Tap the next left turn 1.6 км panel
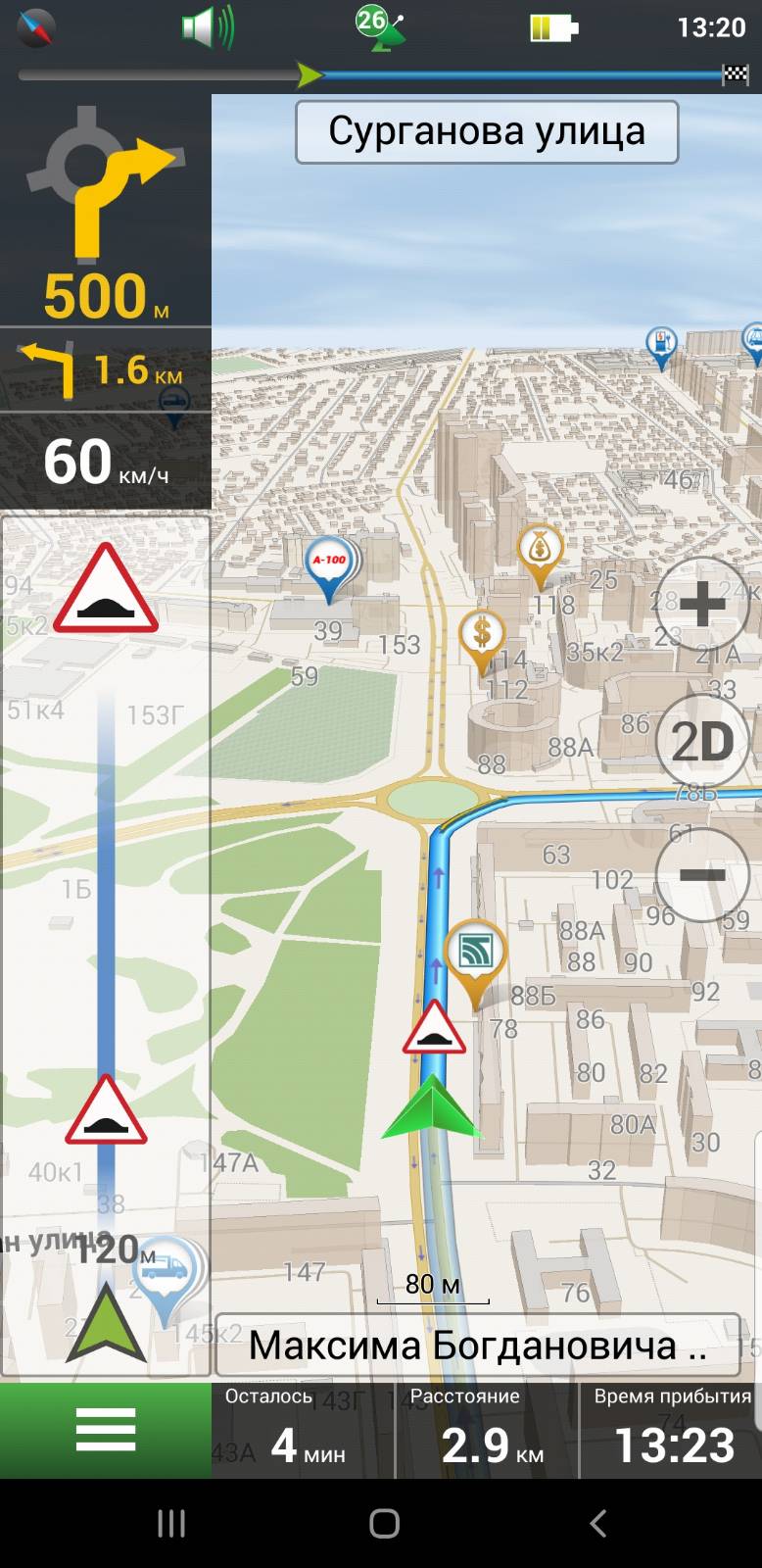This screenshot has height=1568, width=762. [106, 369]
